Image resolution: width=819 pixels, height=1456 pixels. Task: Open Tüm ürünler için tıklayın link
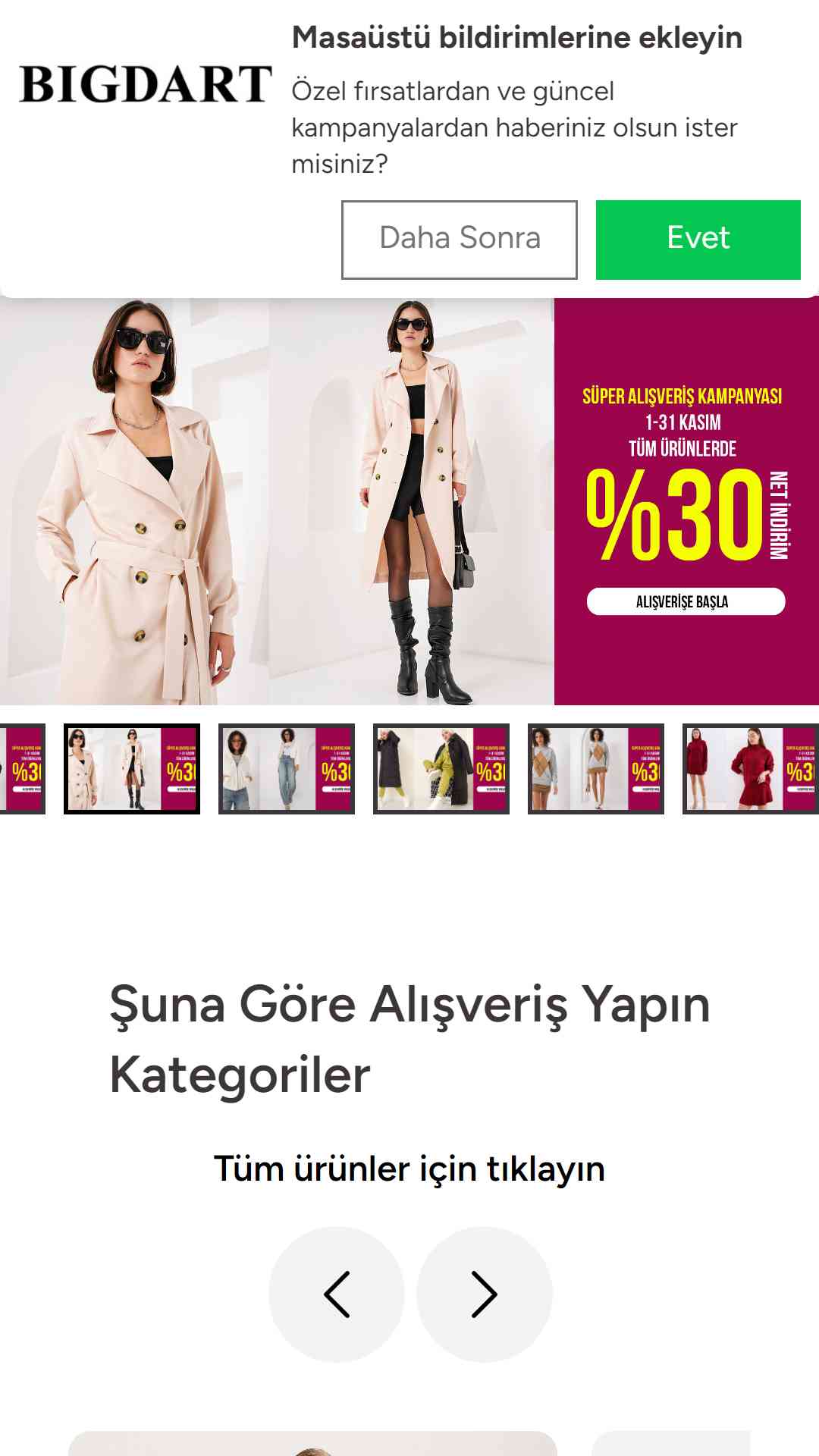[x=409, y=1169]
